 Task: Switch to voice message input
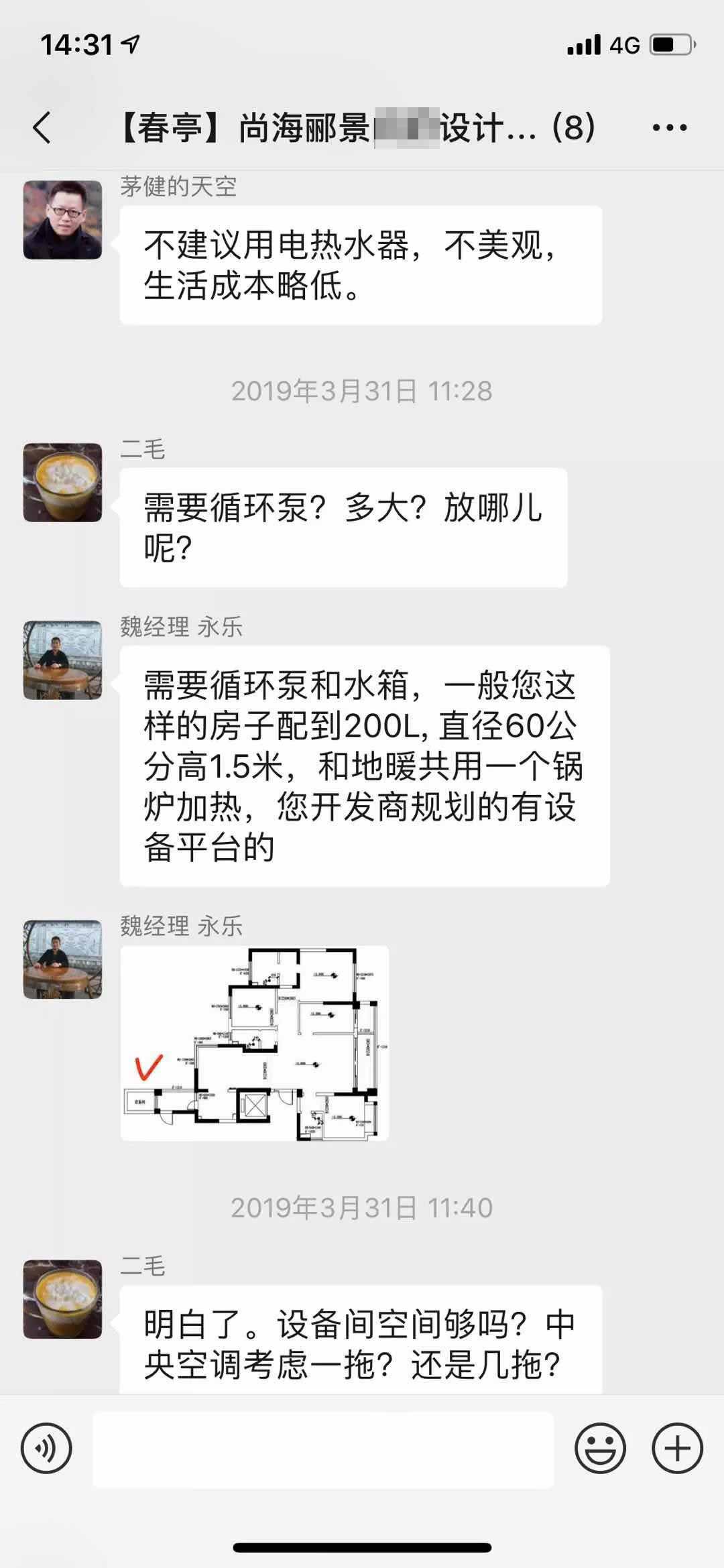[46, 1448]
